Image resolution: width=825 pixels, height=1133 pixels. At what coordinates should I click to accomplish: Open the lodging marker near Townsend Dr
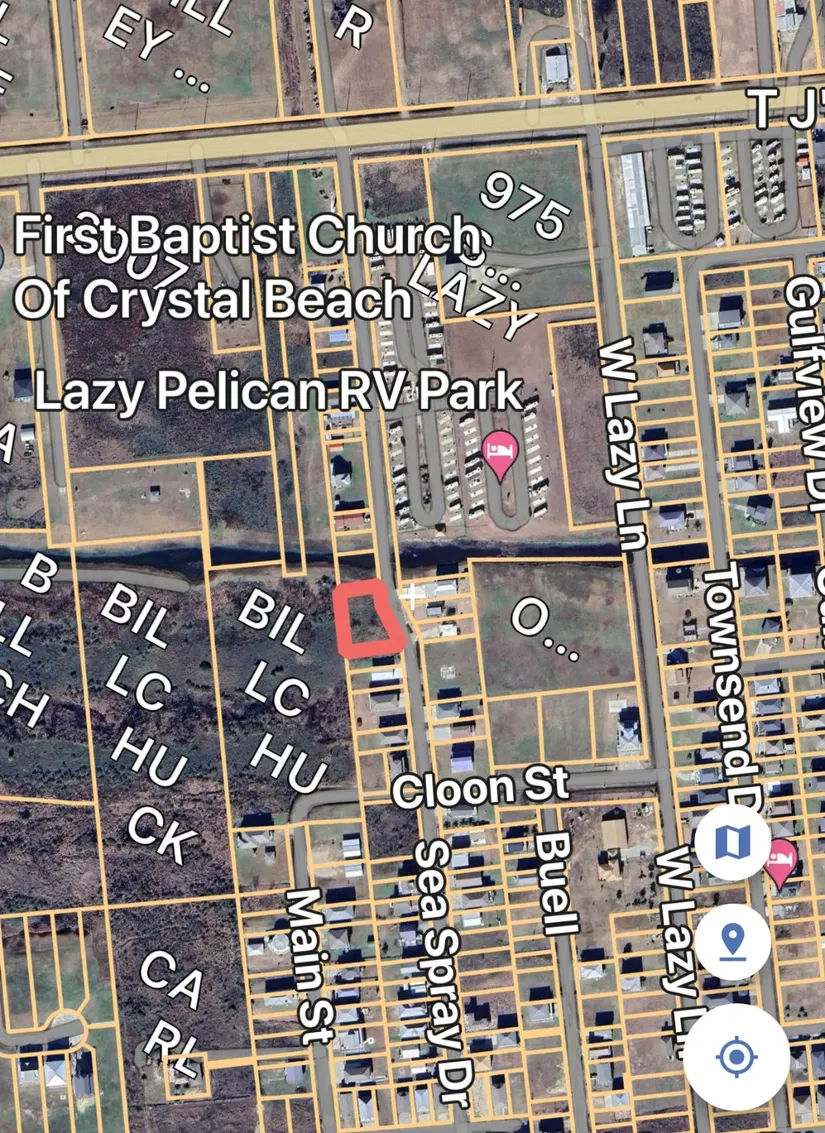(x=781, y=858)
